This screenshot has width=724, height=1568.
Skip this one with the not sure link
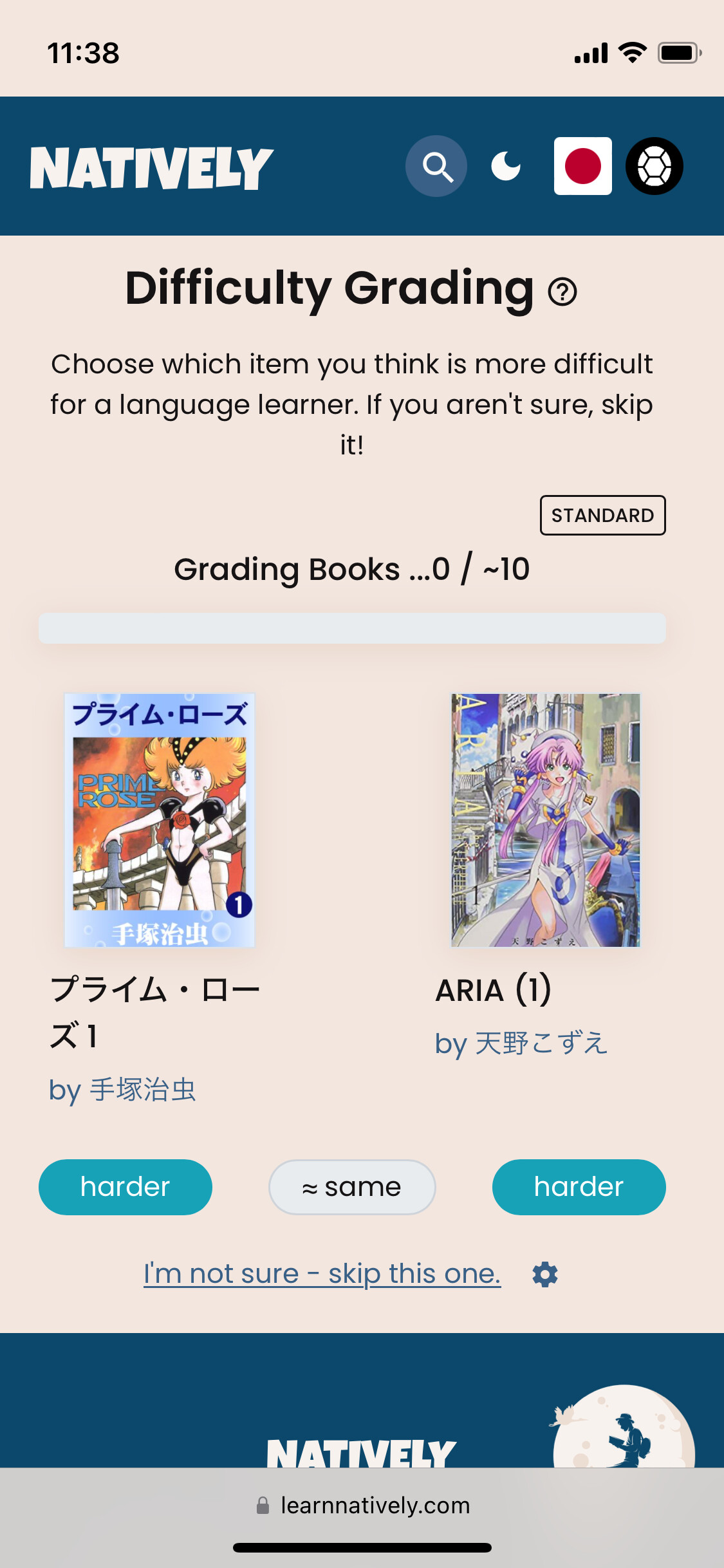[322, 1274]
